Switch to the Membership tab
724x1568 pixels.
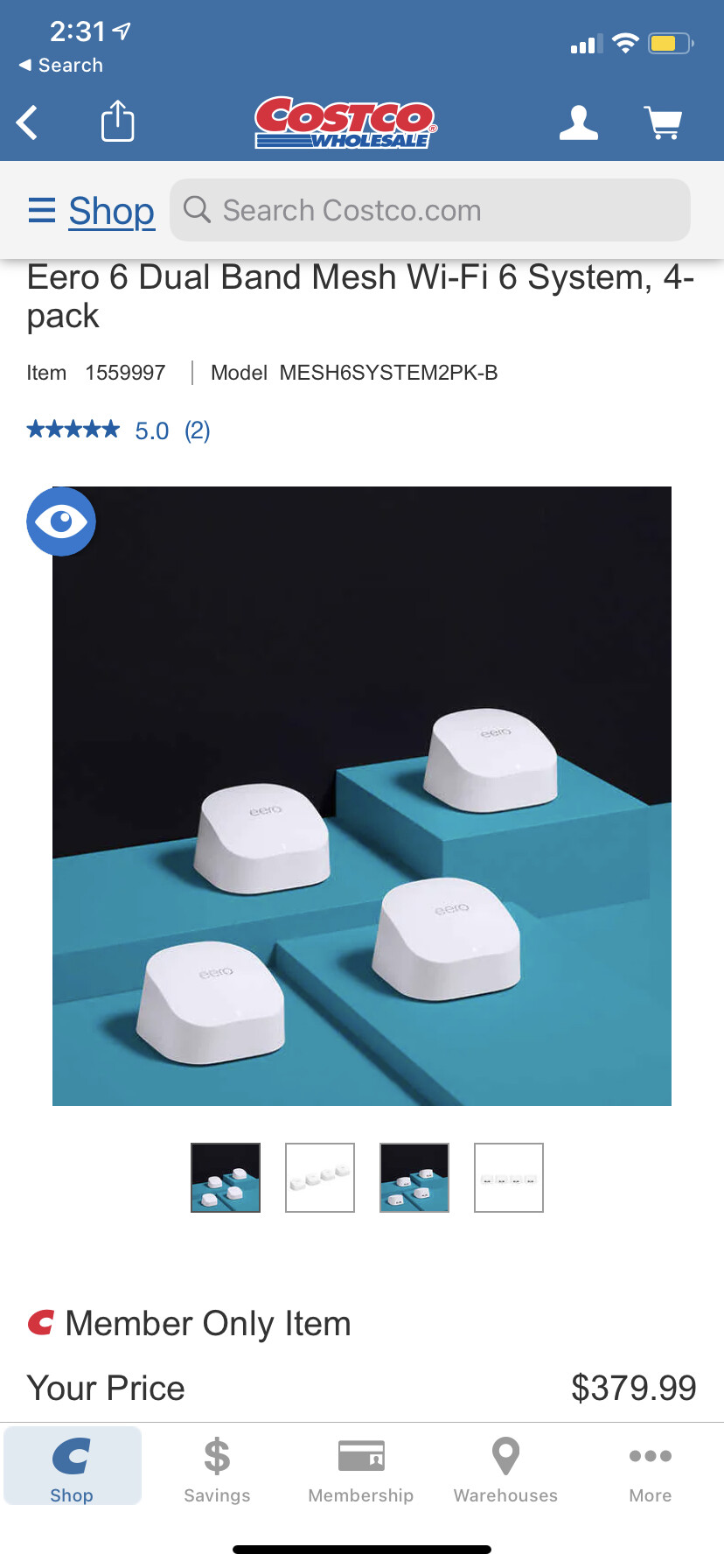tap(361, 1470)
